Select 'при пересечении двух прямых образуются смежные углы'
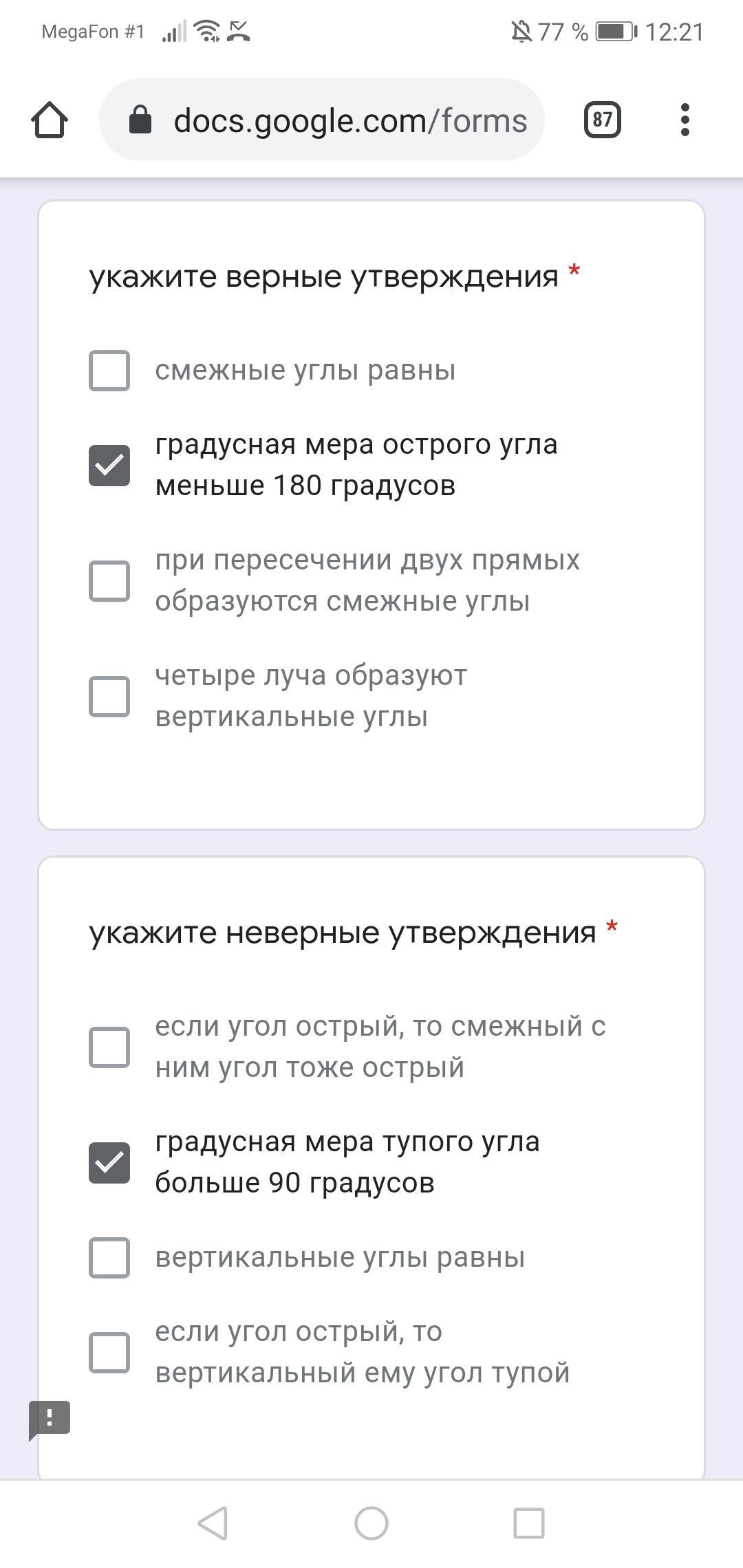Image resolution: width=743 pixels, height=1568 pixels. (x=109, y=581)
